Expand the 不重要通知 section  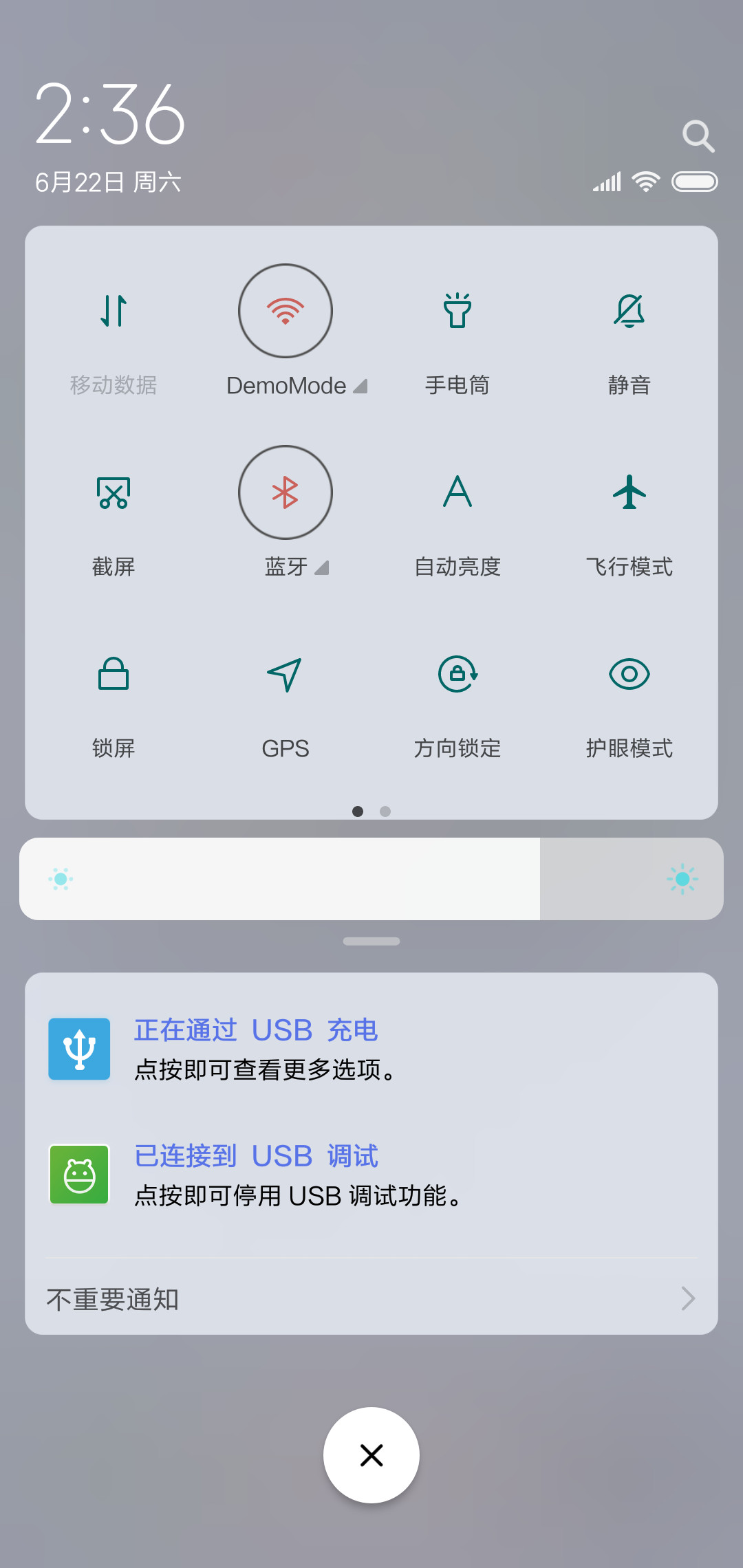click(x=371, y=1298)
